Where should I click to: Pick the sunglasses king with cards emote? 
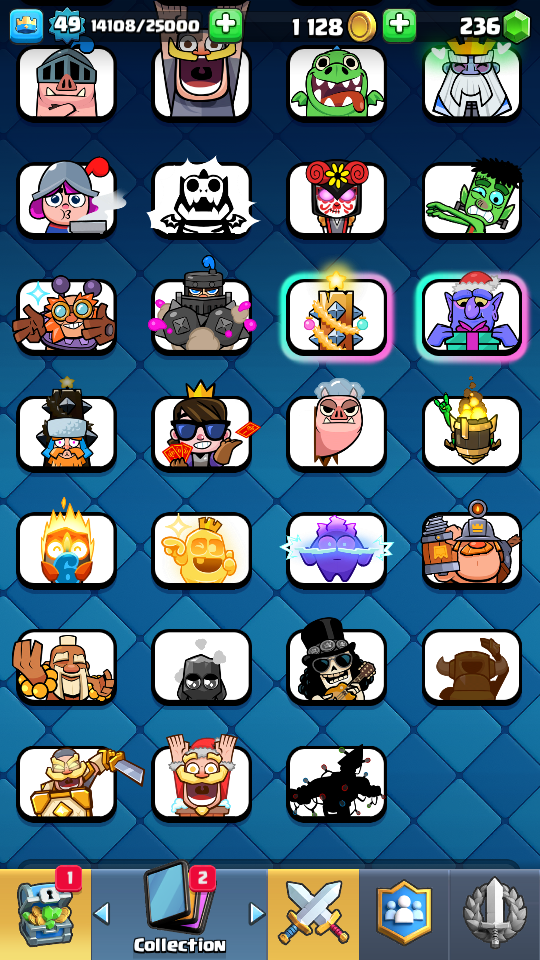[x=201, y=433]
